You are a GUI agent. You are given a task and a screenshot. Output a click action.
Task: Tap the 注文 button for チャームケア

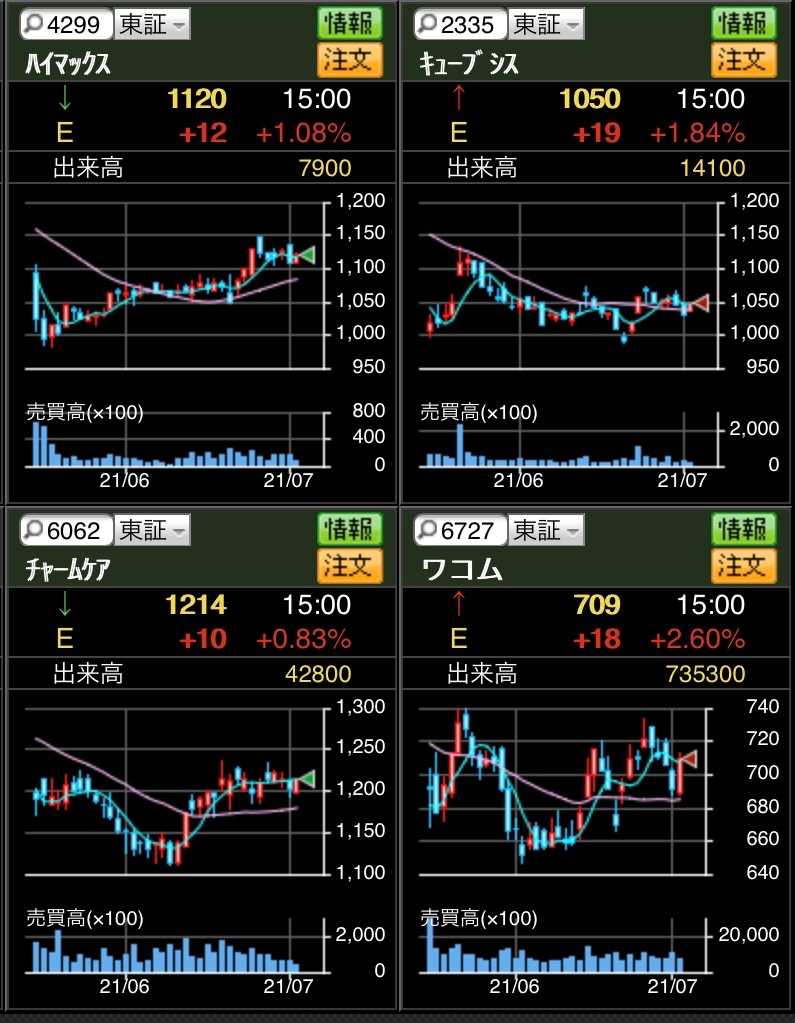(349, 566)
